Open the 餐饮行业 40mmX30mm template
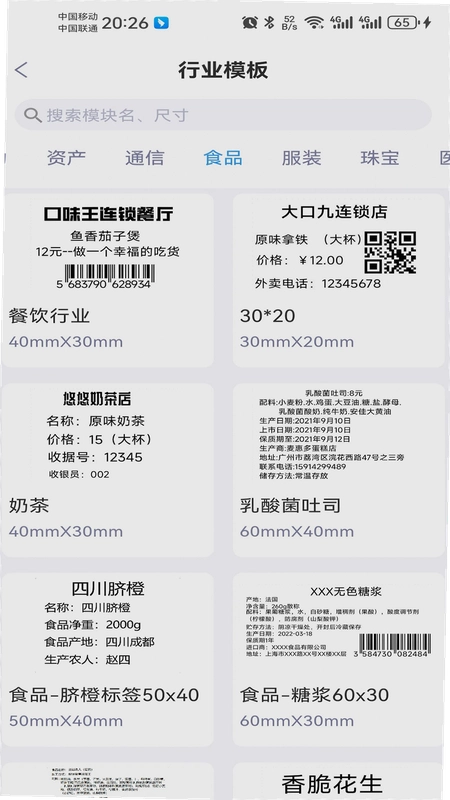 pos(108,280)
